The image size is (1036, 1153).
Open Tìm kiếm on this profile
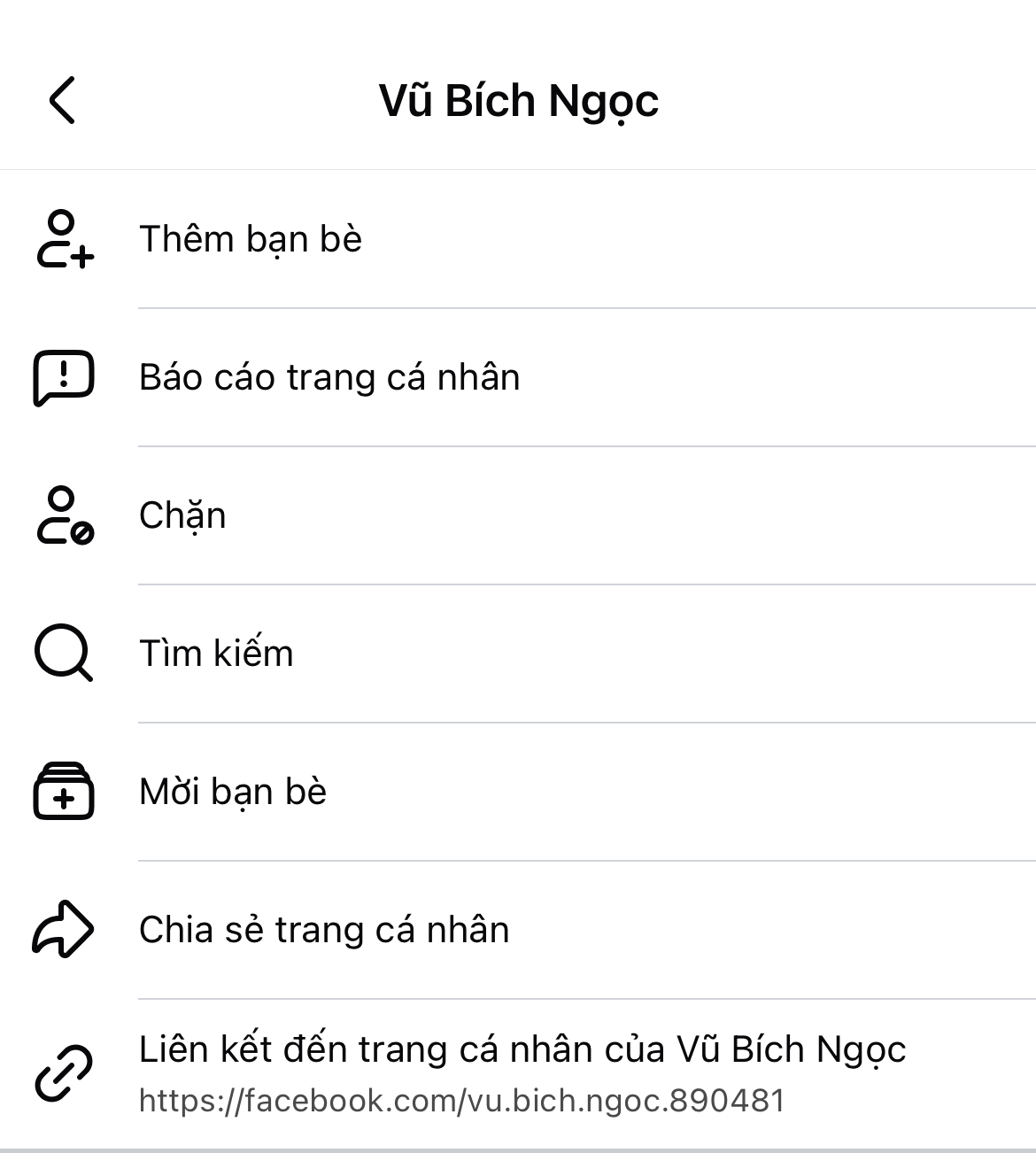[x=216, y=654]
